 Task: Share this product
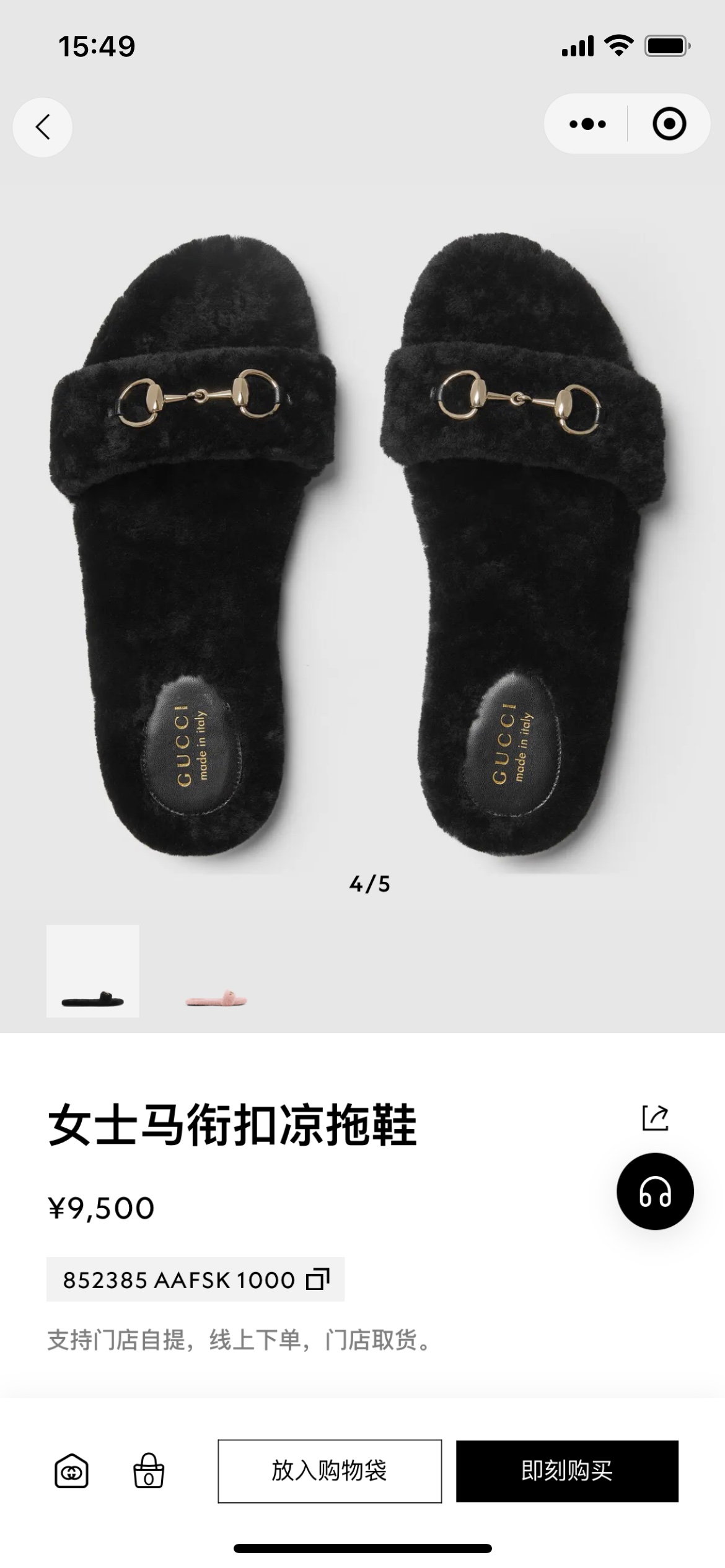pyautogui.click(x=655, y=1118)
